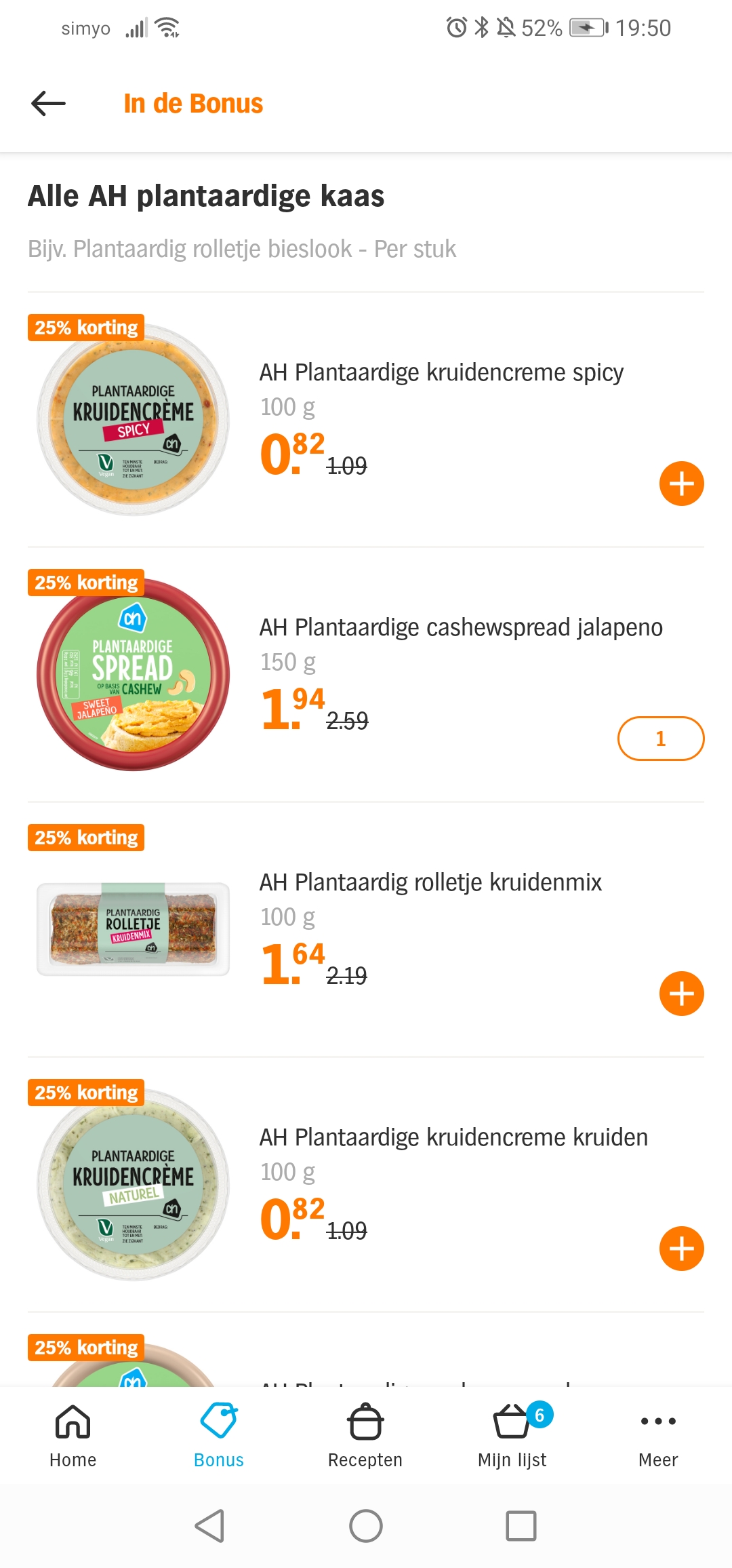View AH Plantaardige kruidencreme kruiden details
Screen dimensions: 732x1568
[453, 1137]
